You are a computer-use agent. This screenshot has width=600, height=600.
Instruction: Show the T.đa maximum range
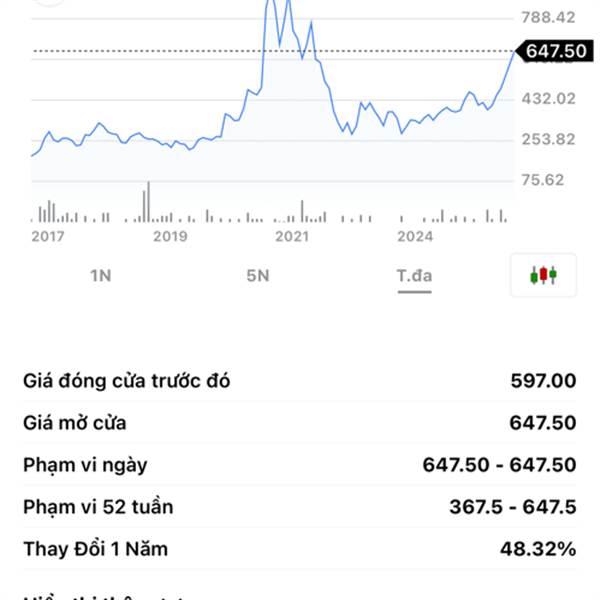pos(413,275)
